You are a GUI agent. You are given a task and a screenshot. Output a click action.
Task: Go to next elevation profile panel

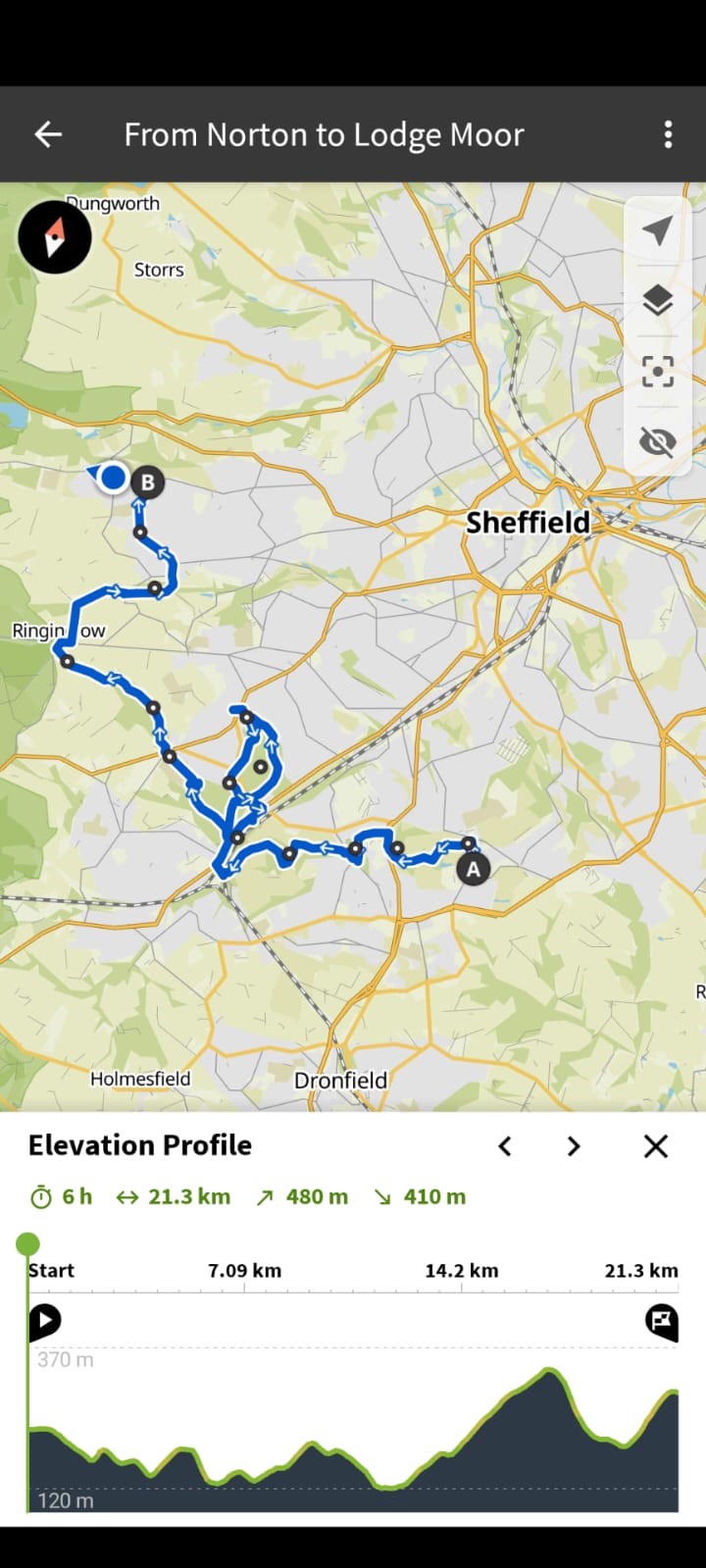(x=574, y=1145)
